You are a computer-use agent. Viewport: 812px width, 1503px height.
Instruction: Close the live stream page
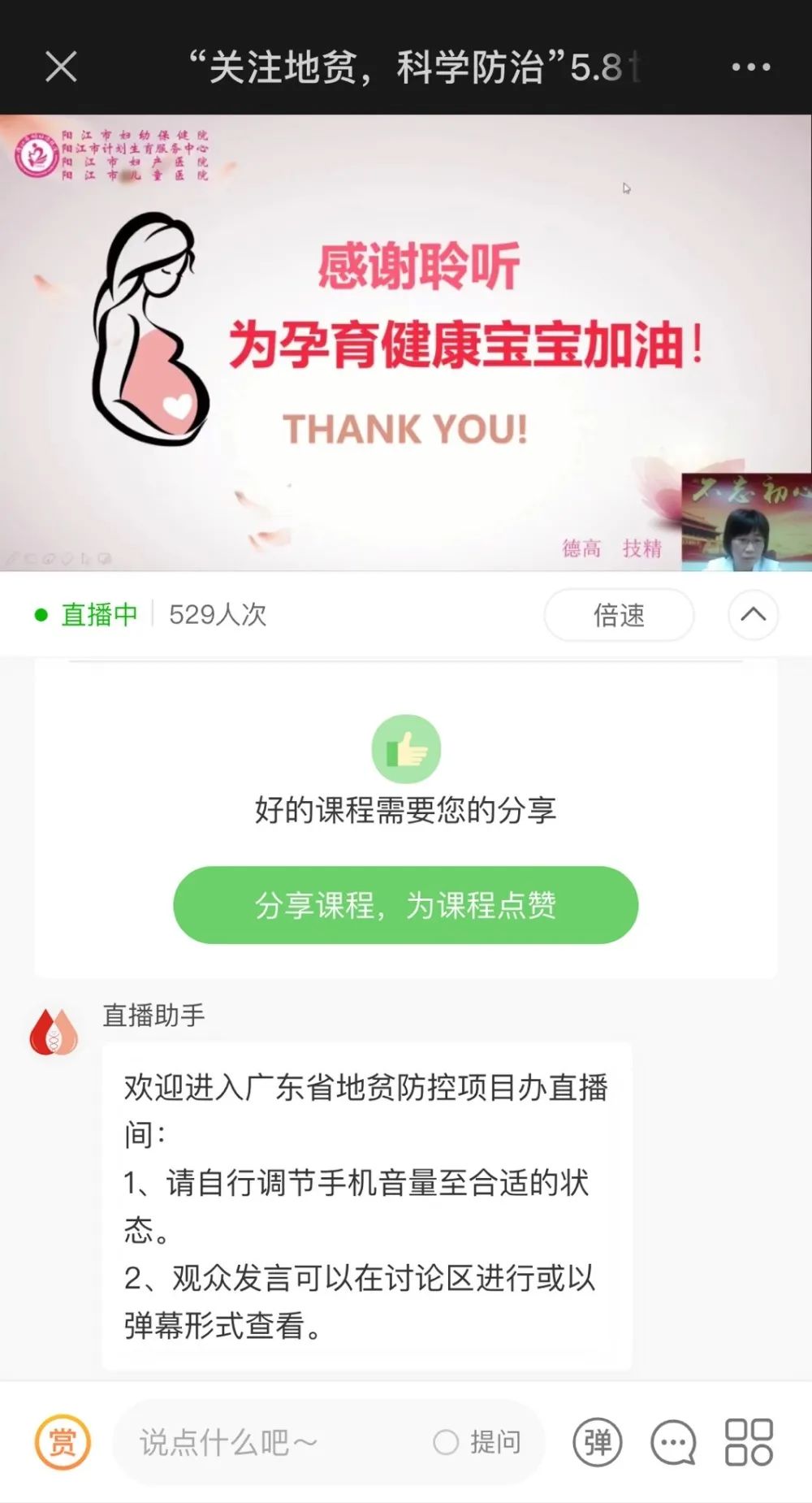point(61,67)
